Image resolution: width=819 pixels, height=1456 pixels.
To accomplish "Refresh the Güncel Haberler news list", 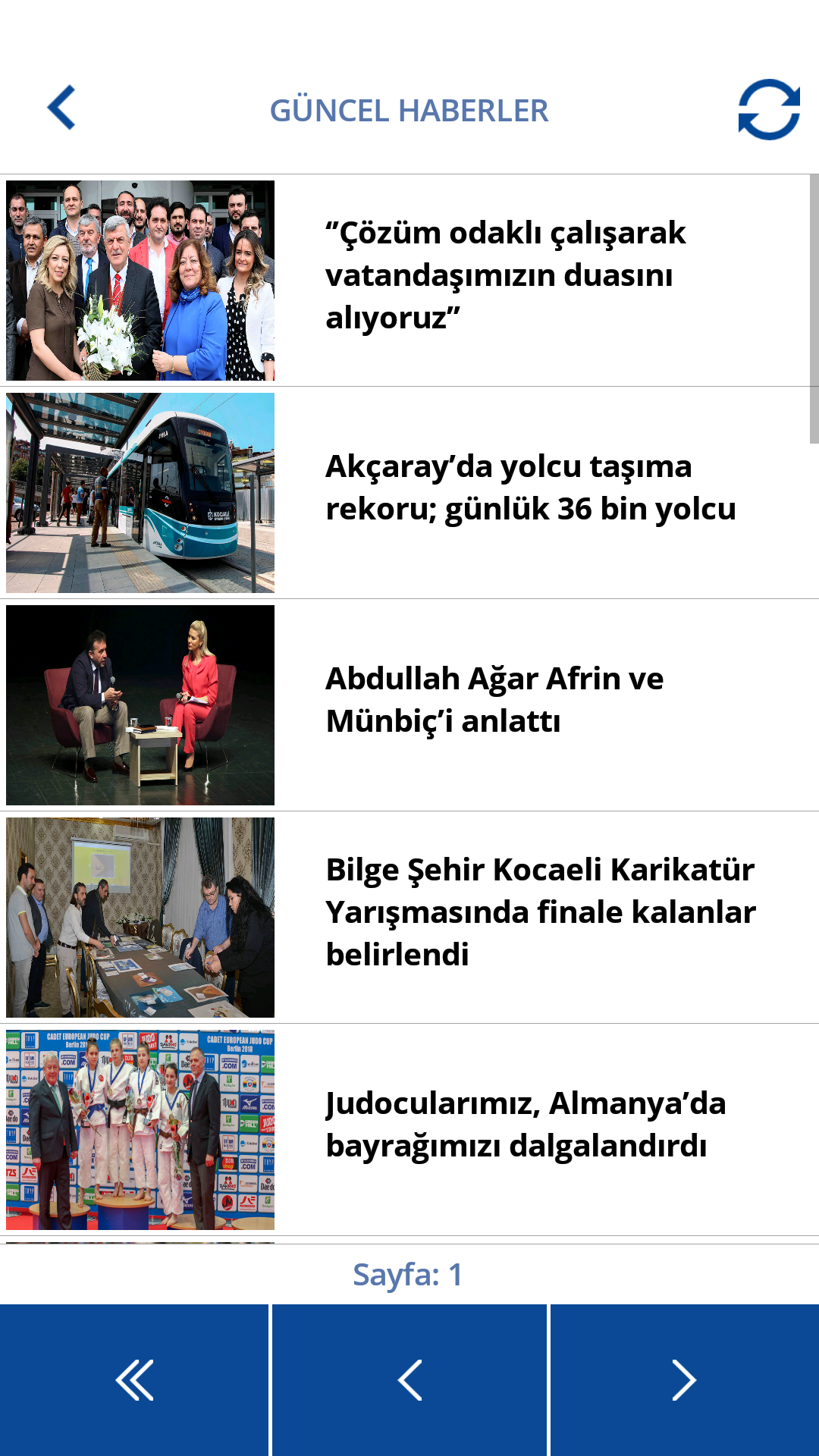I will tap(769, 110).
